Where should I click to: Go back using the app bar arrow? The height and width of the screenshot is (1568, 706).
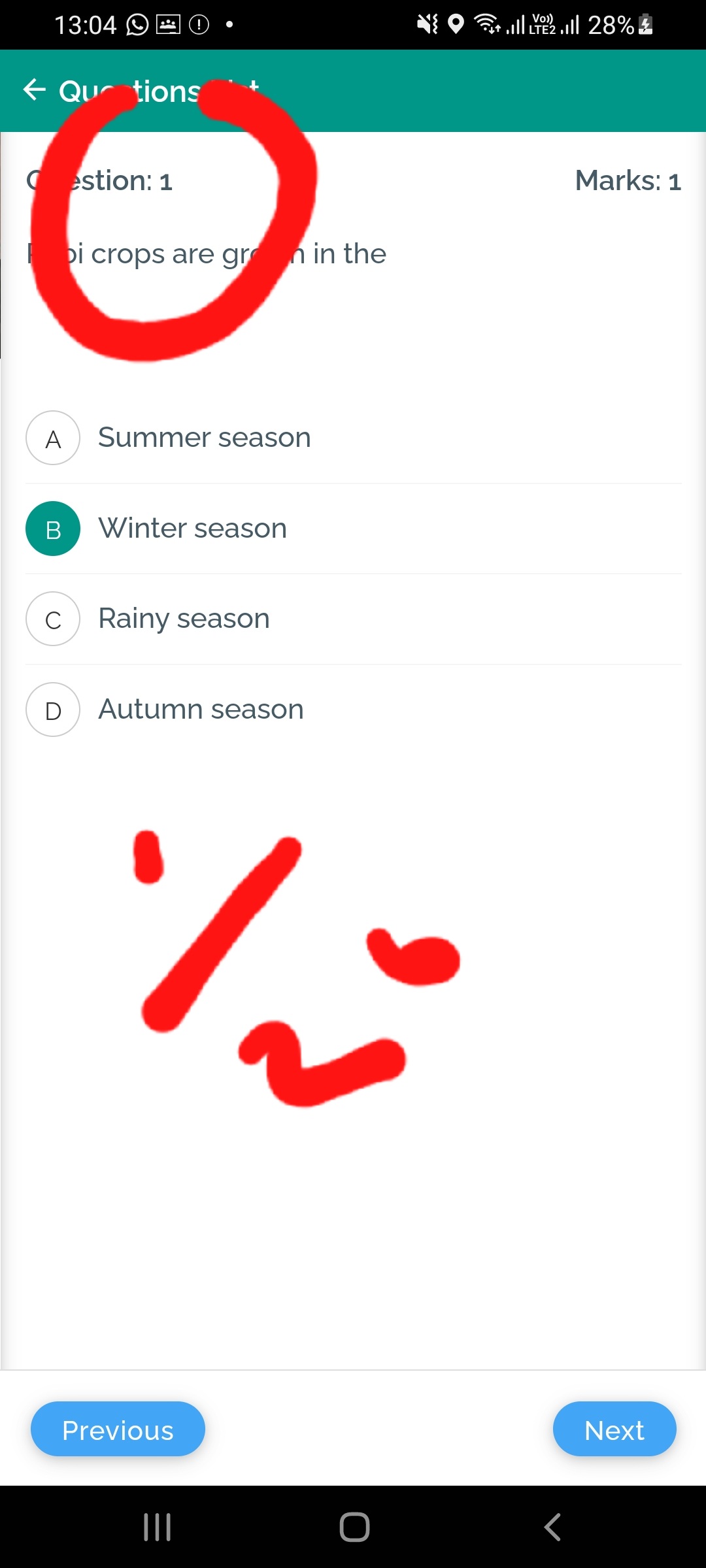click(34, 90)
